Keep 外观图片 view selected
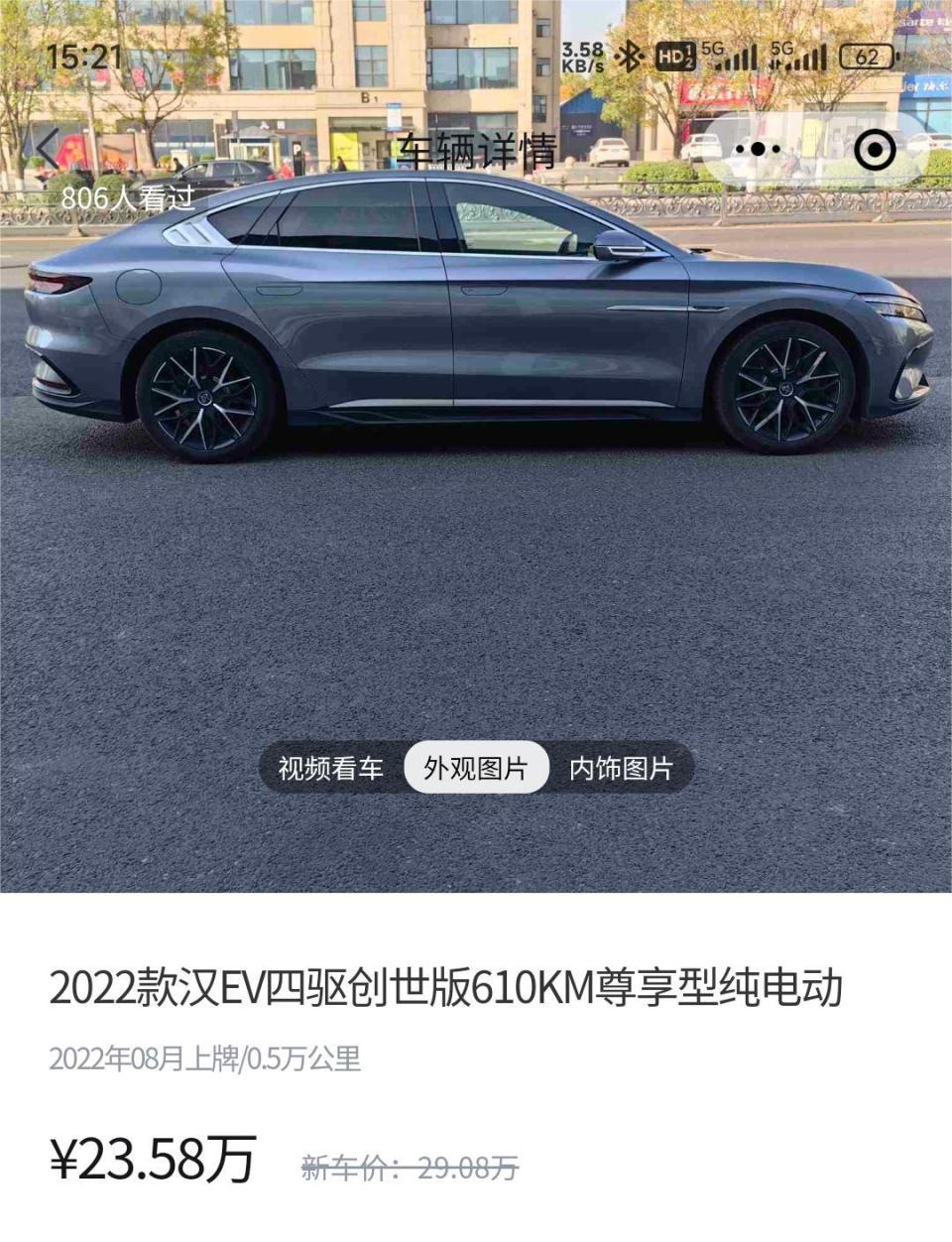 [478, 766]
